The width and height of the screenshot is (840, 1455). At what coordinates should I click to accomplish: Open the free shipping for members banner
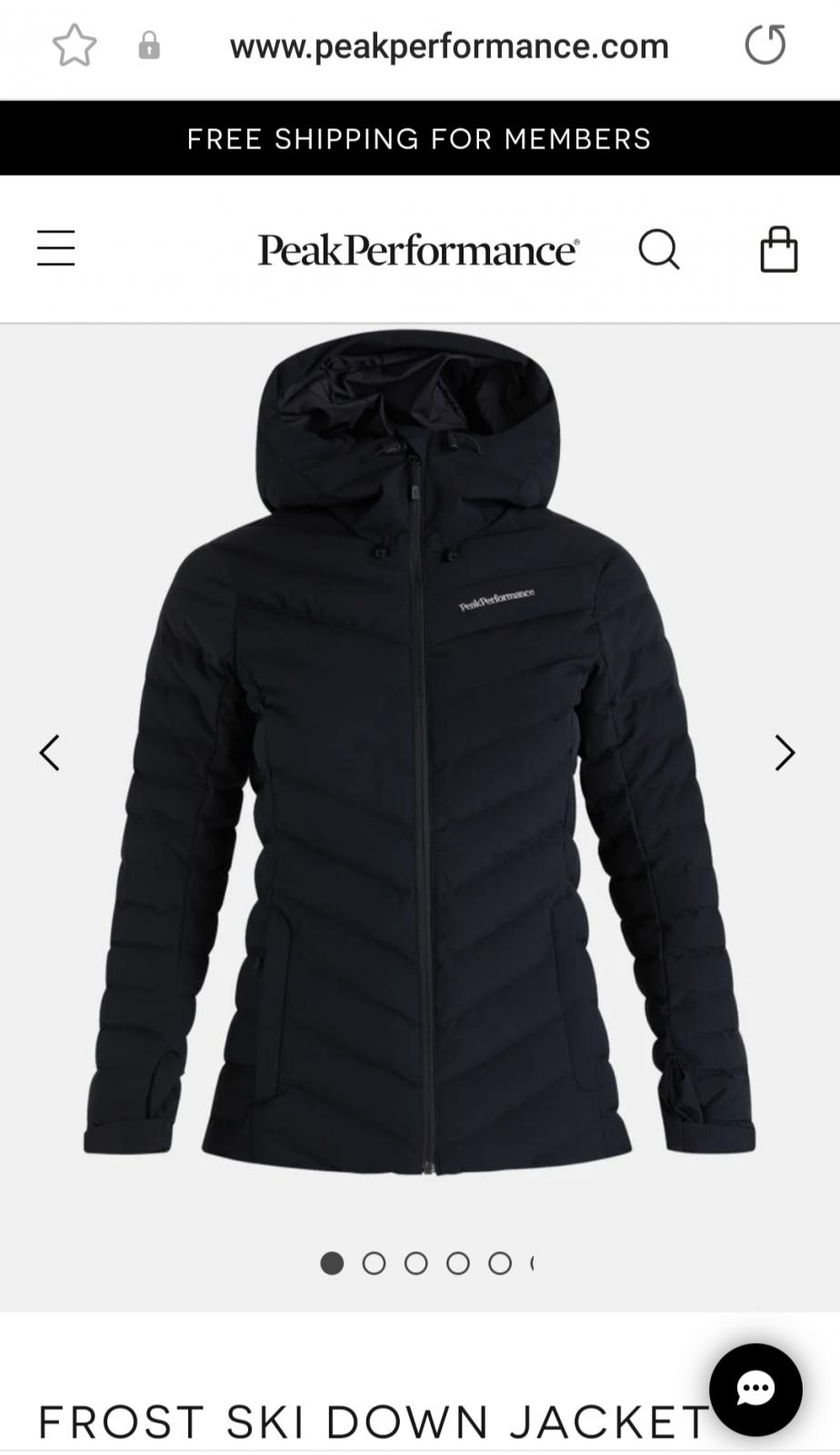(x=420, y=138)
